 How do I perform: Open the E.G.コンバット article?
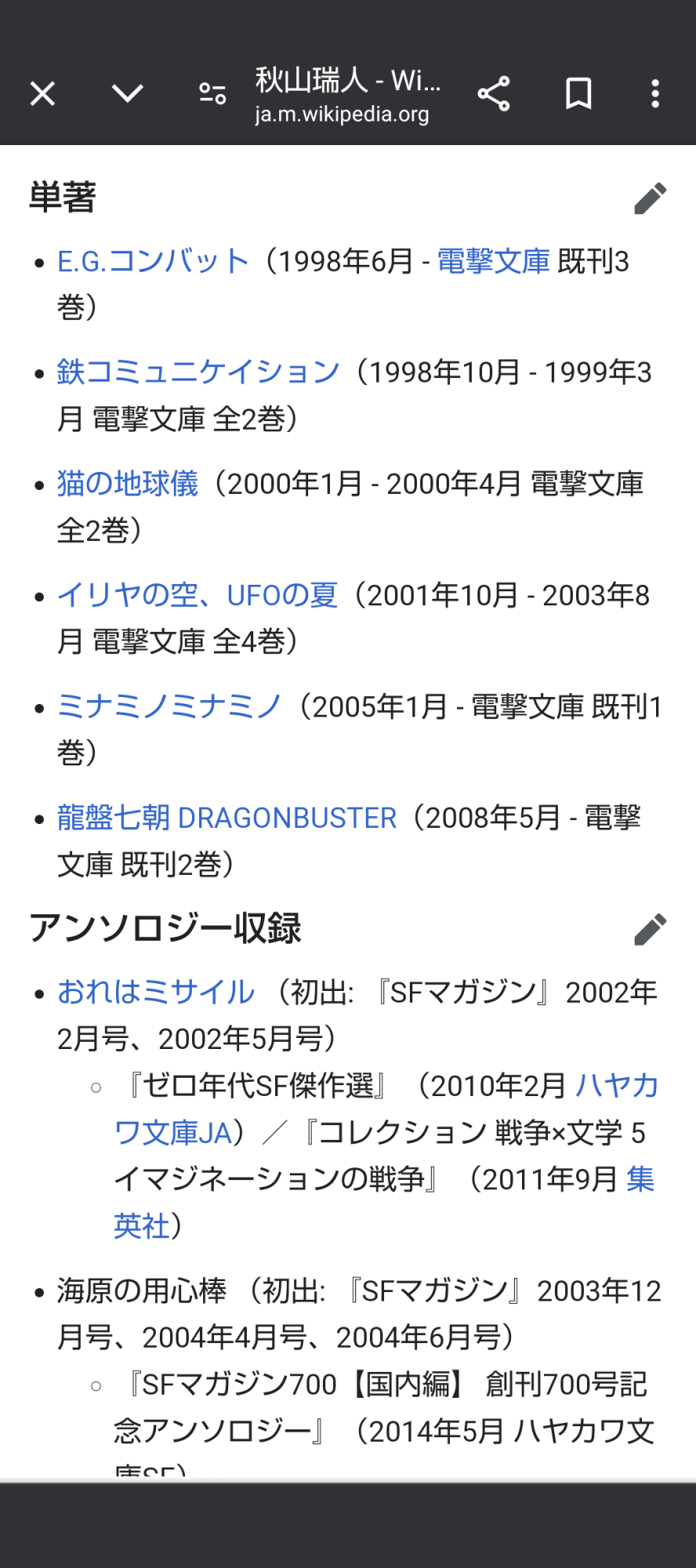tap(153, 261)
